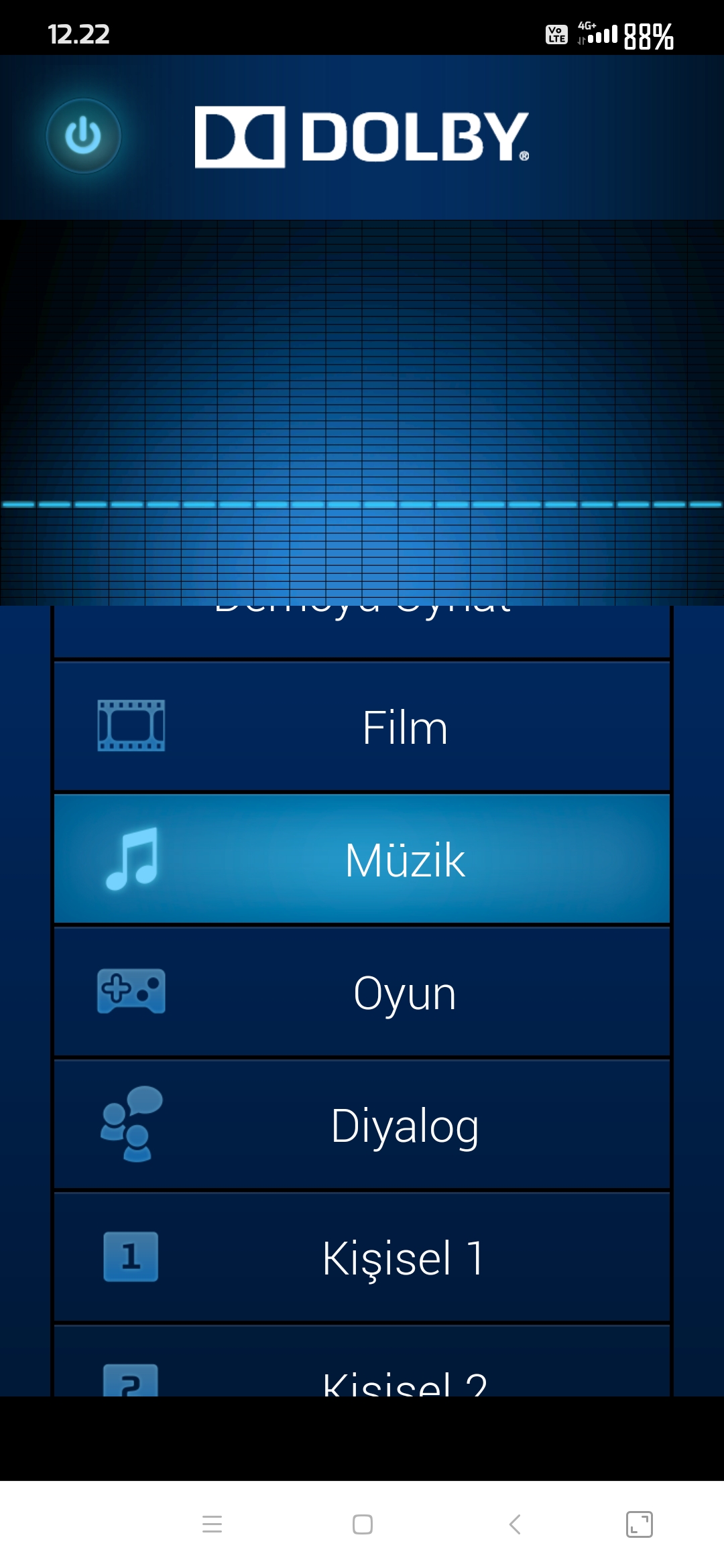The width and height of the screenshot is (724, 1568).
Task: Tap the home button in navigation bar
Action: pos(363,1524)
